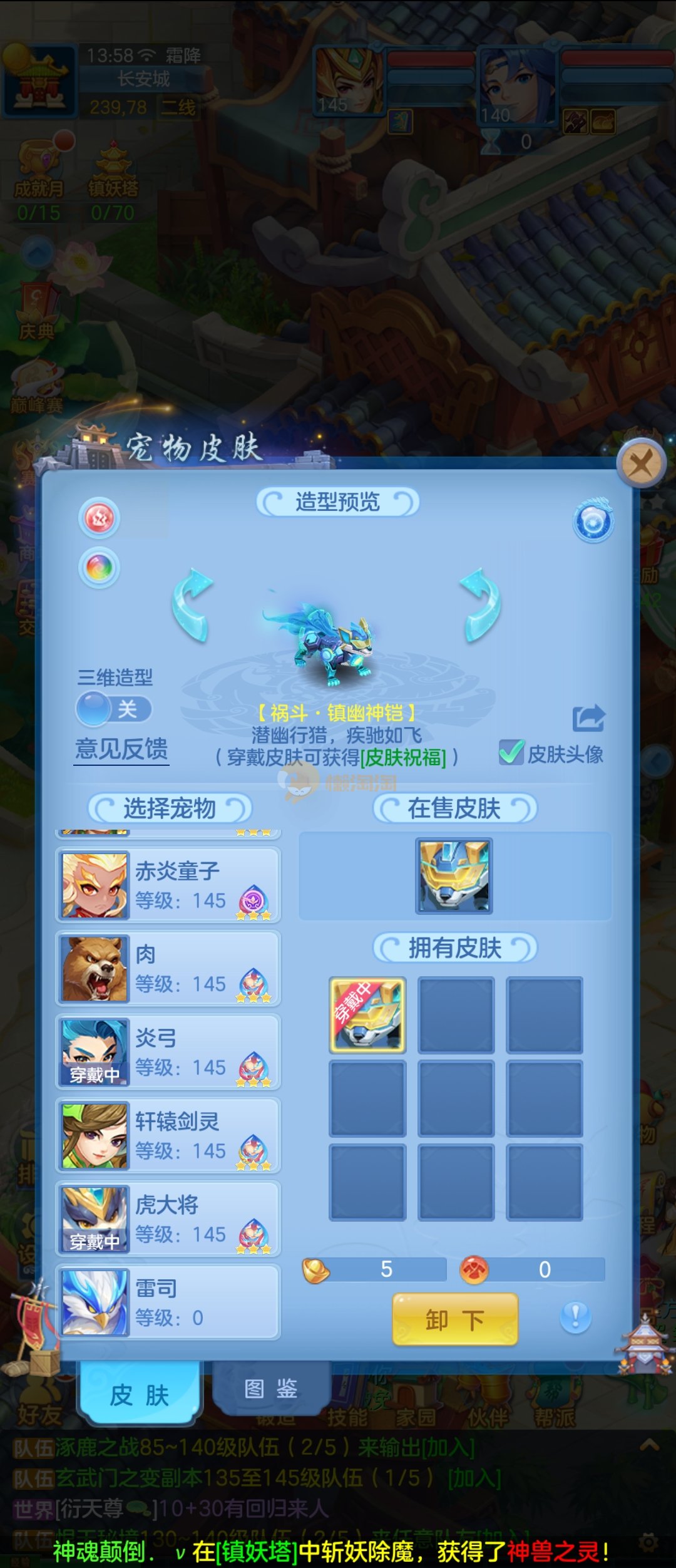The width and height of the screenshot is (676, 1568).
Task: Tap the 卸下 unequip button
Action: pyautogui.click(x=455, y=1320)
